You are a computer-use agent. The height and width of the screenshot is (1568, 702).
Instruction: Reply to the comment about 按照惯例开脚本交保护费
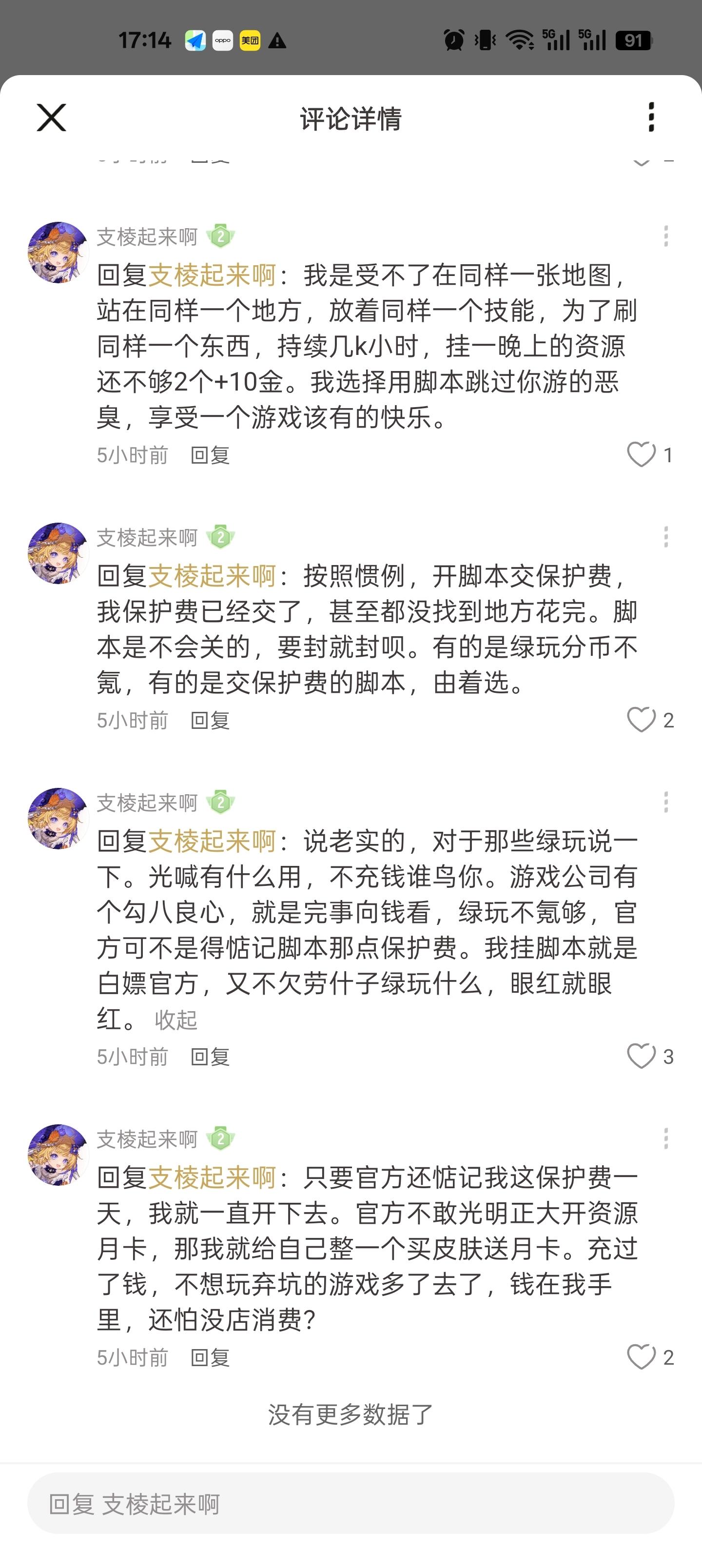(x=210, y=720)
